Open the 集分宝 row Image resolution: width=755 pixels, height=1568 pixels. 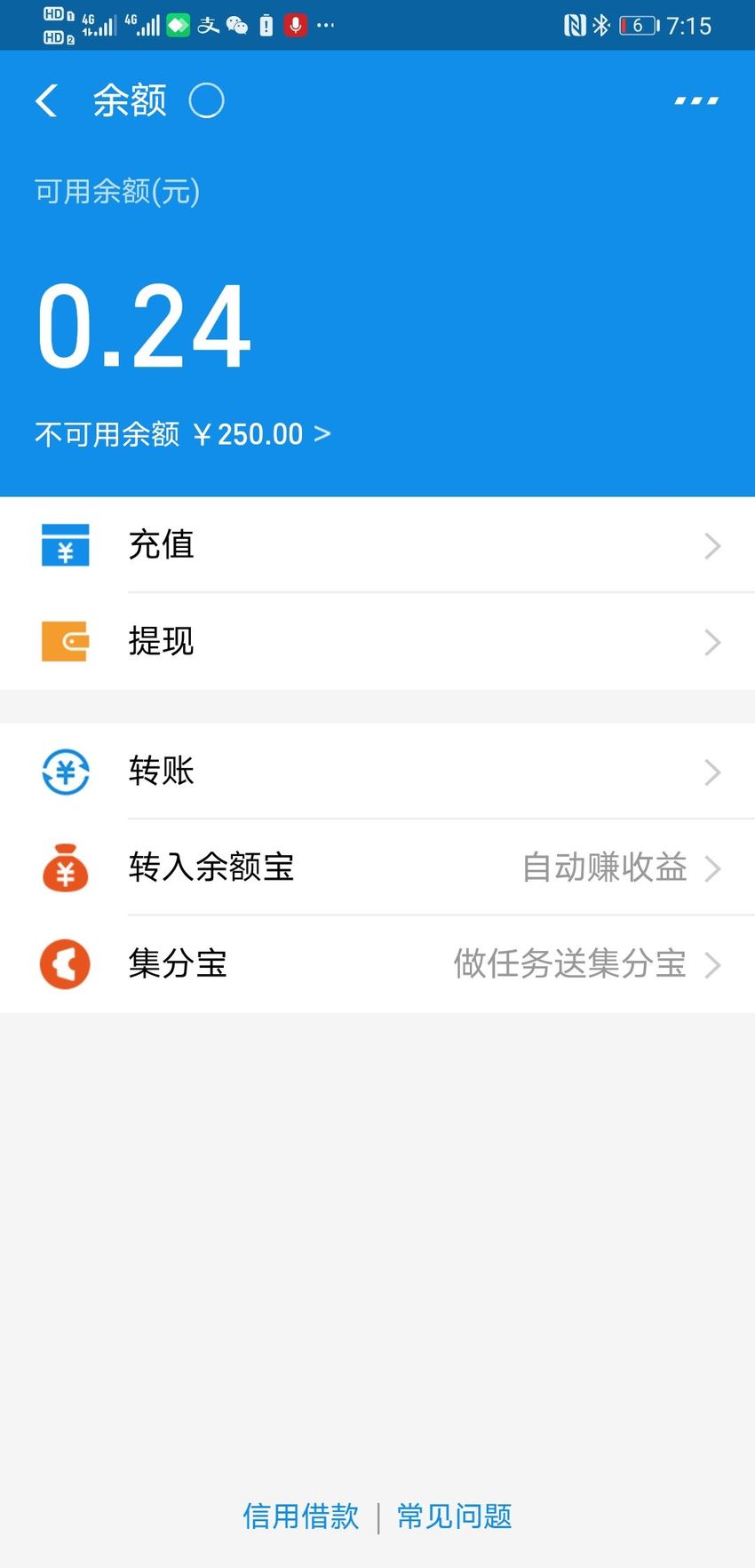pos(377,964)
